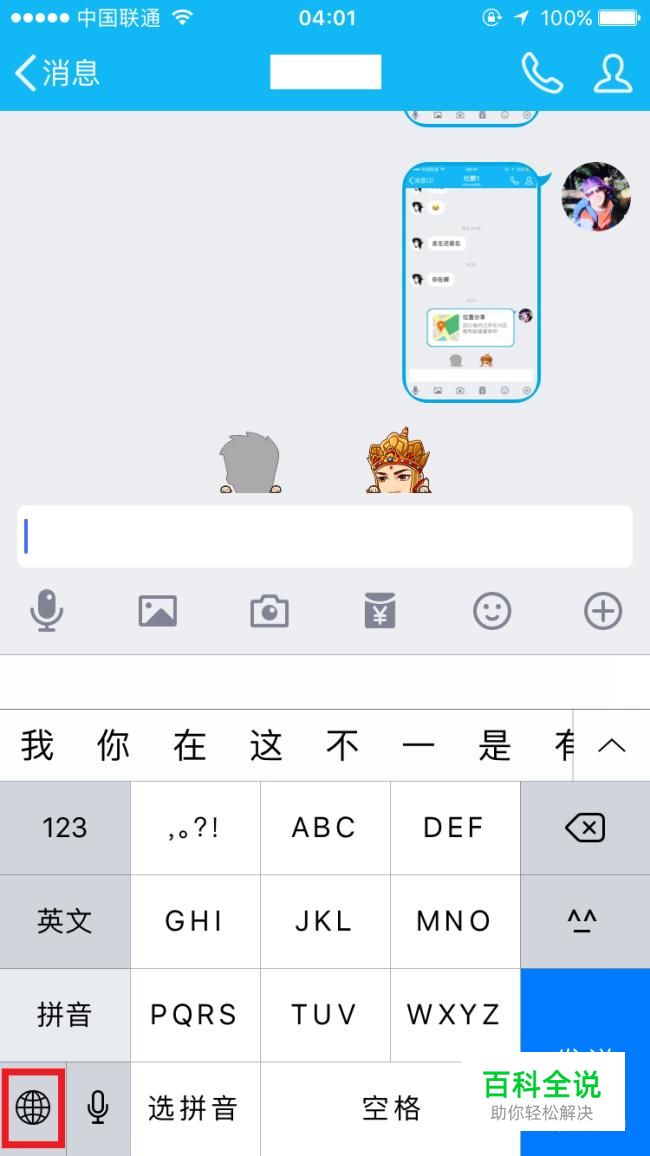
Task: Send a red packet
Action: tap(380, 611)
